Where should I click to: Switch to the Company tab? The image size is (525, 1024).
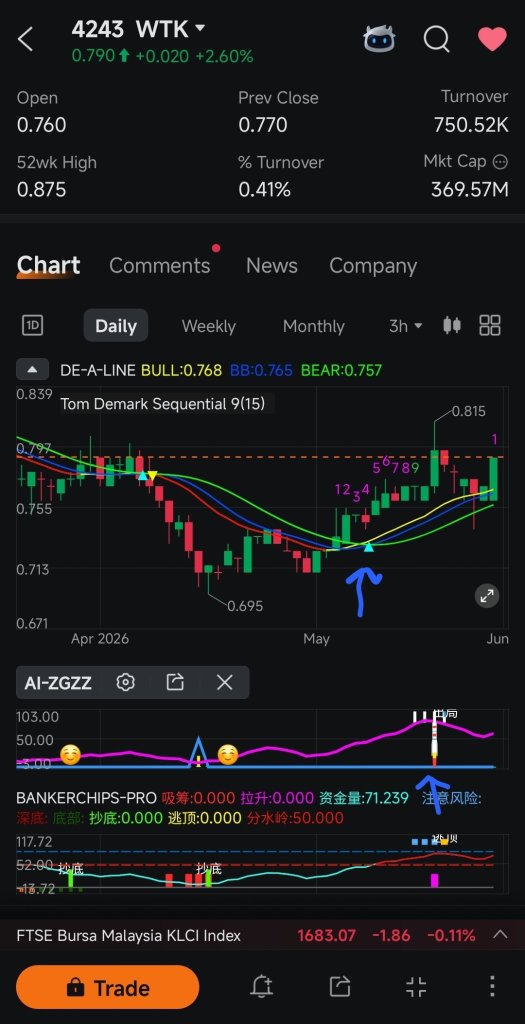click(373, 266)
